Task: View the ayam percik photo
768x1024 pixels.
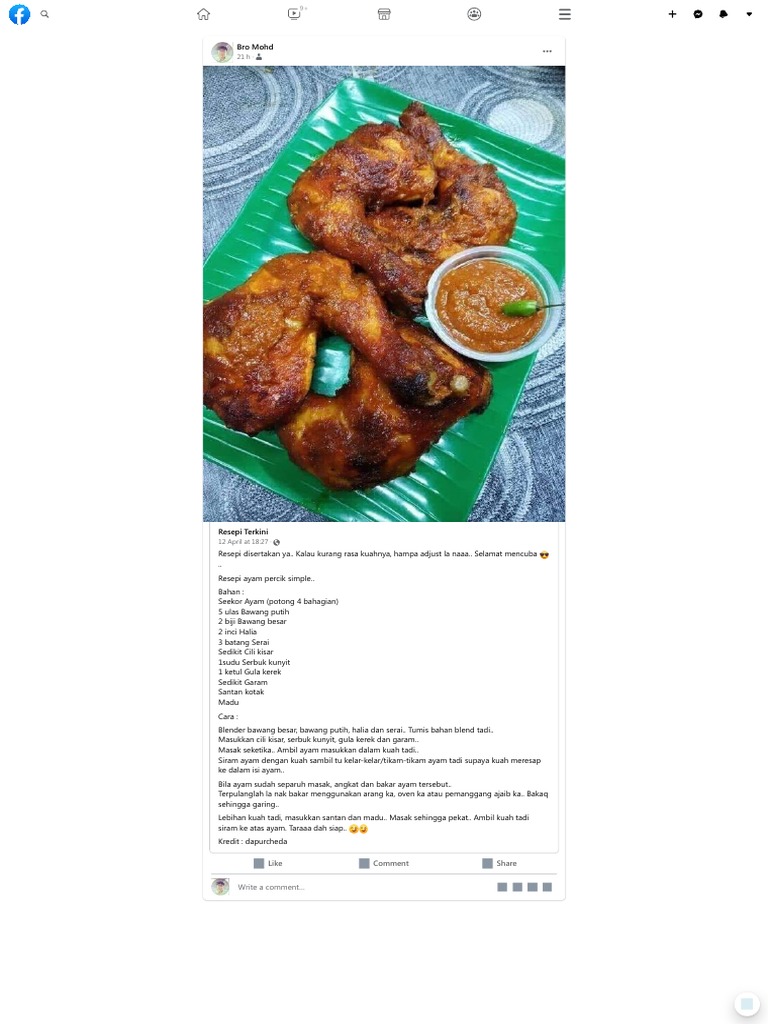Action: (x=384, y=293)
